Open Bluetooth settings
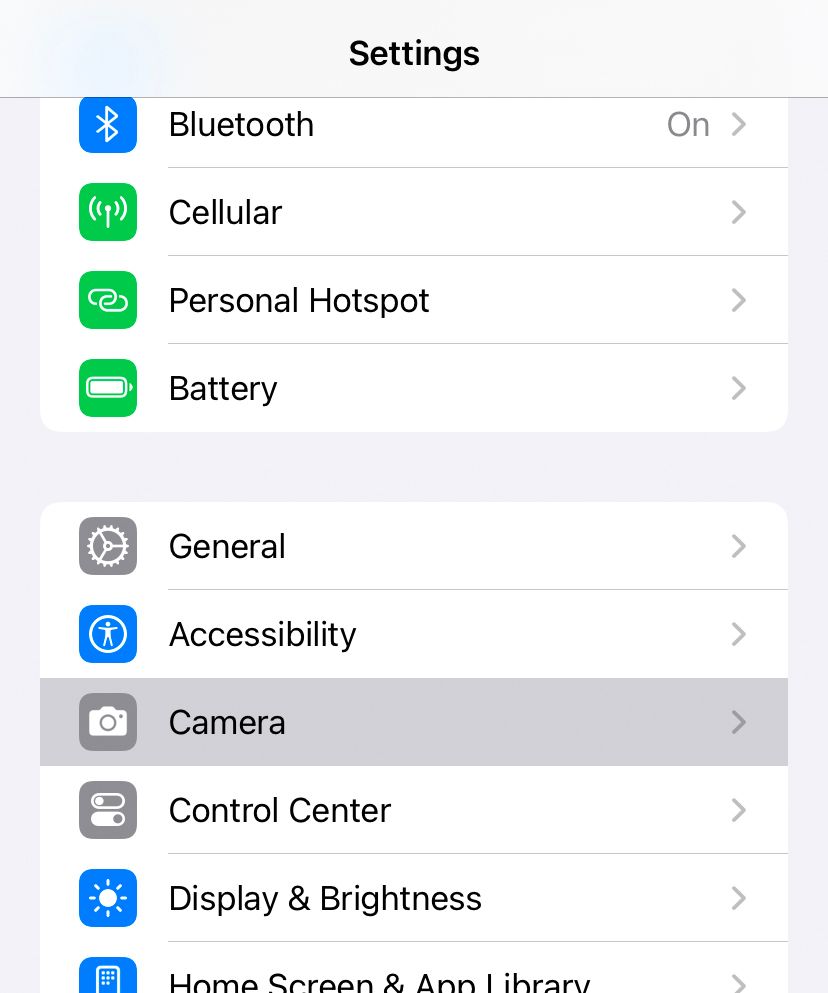This screenshot has width=828, height=993. click(x=413, y=125)
